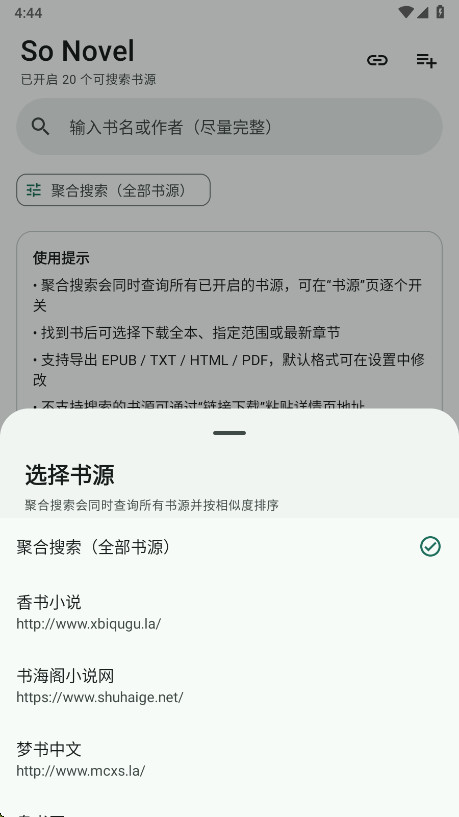Tap the bottom sheet drag handle
The width and height of the screenshot is (459, 817).
click(229, 433)
